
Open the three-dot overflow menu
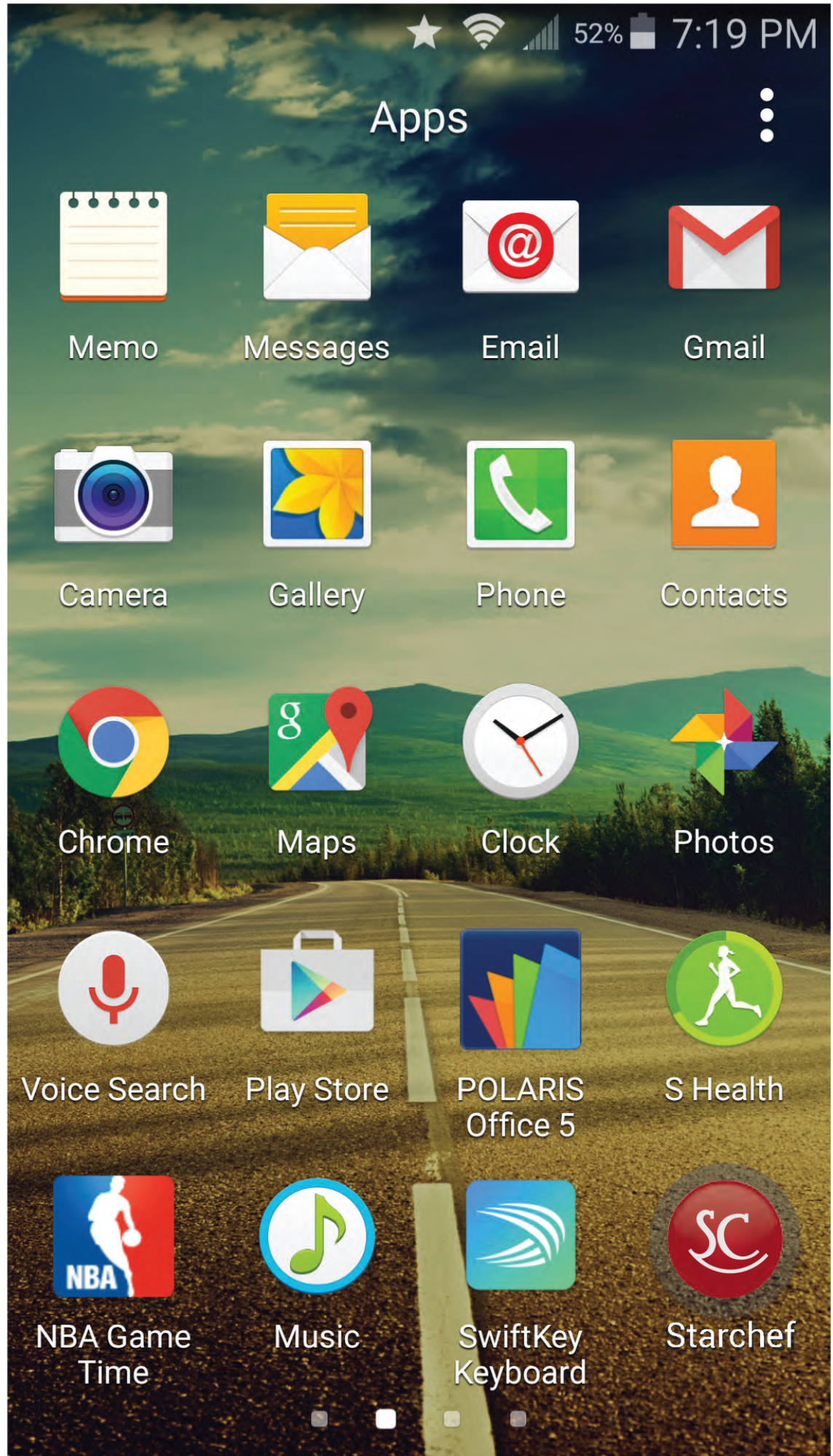[766, 116]
